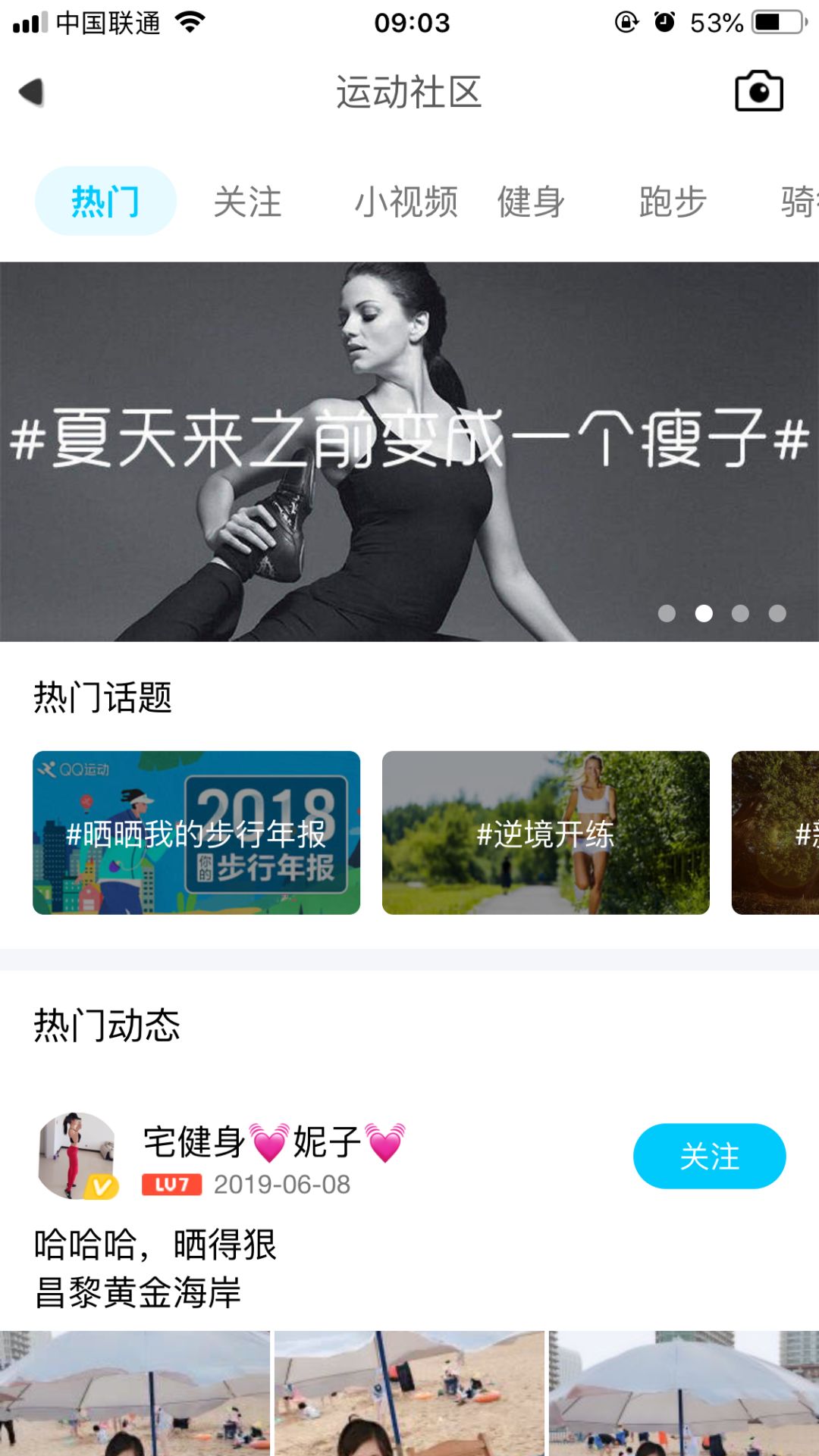Screen dimensions: 819x1456
Task: Tap the back arrow icon
Action: click(30, 90)
